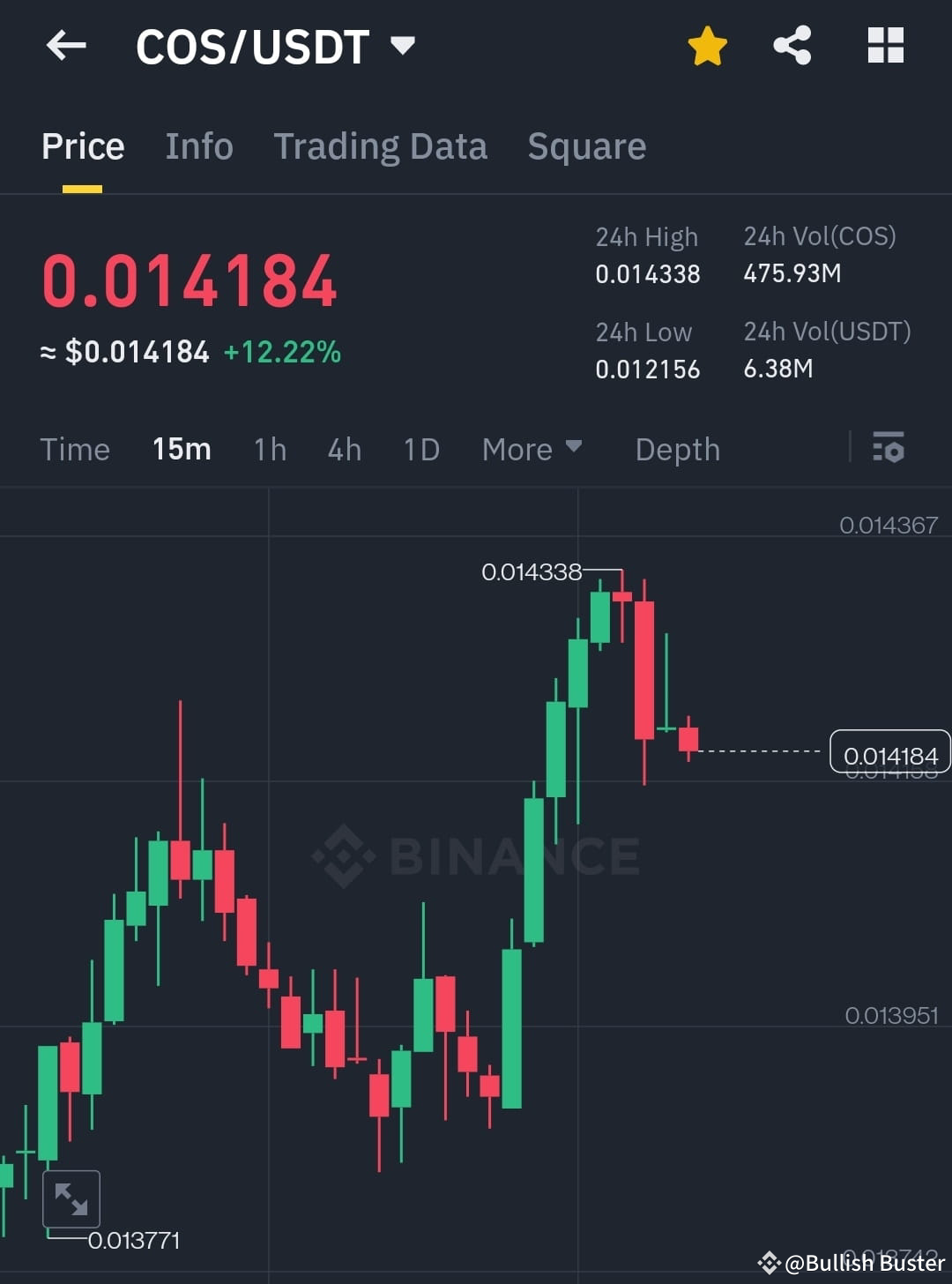Tap the fullscreen expand icon on the chart
Screen dimensions: 952x1284
[x=71, y=1198]
